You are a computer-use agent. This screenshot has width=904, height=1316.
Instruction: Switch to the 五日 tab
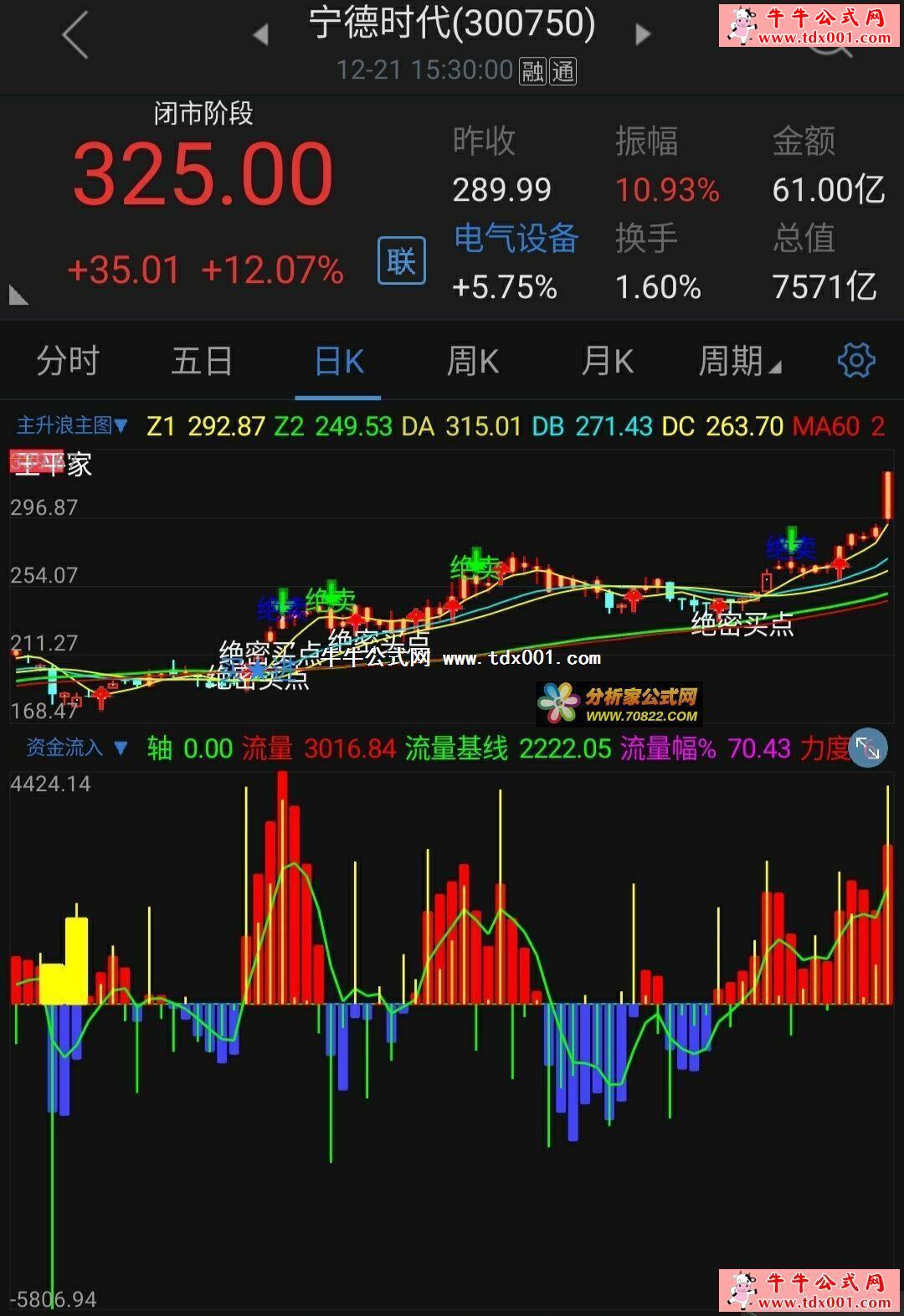tap(202, 362)
